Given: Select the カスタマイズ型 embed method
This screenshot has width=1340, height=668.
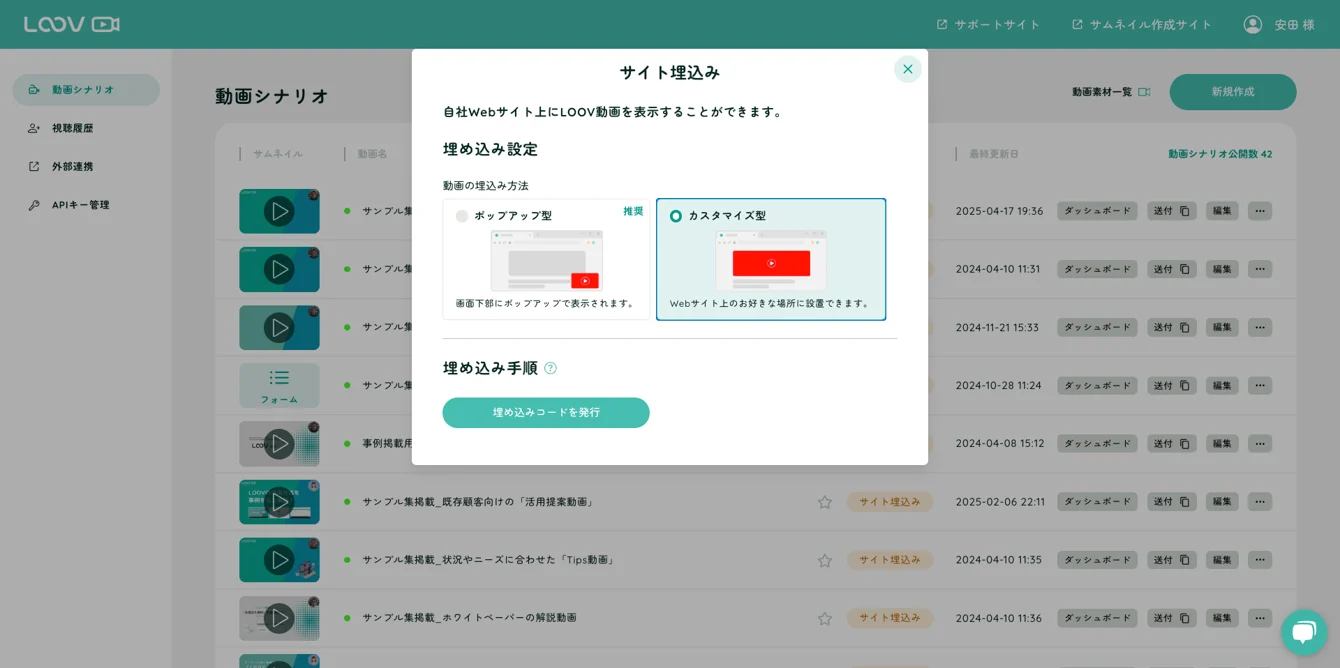Looking at the screenshot, I should tap(676, 216).
